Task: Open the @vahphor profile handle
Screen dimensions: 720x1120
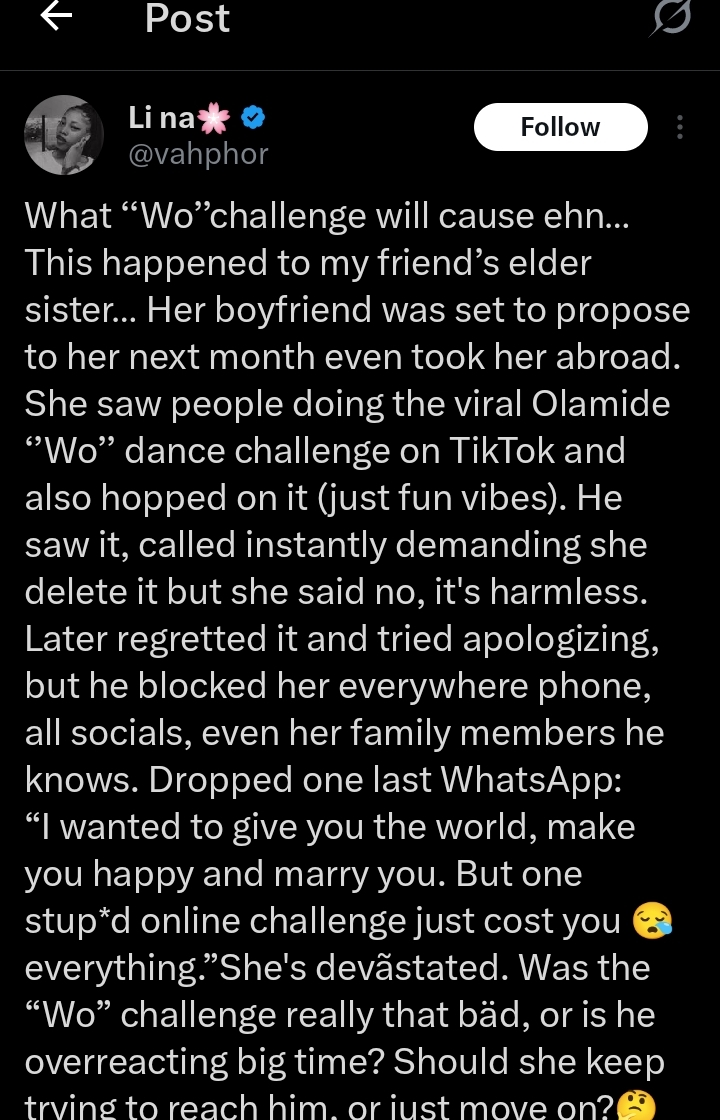Action: (198, 154)
